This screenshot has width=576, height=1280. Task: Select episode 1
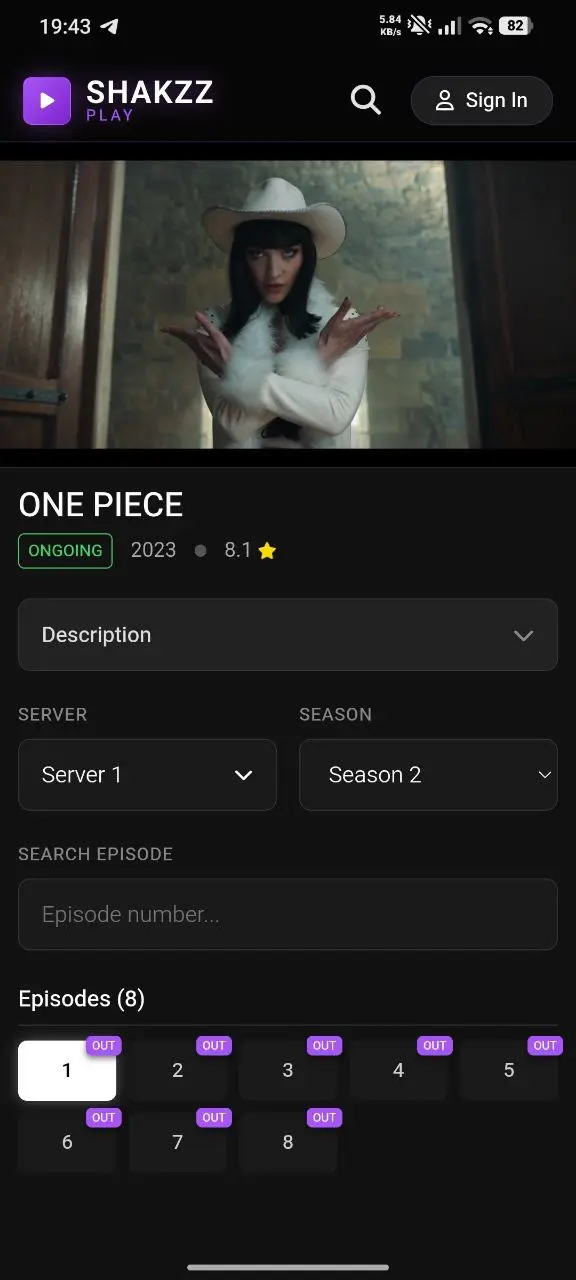(x=67, y=1071)
